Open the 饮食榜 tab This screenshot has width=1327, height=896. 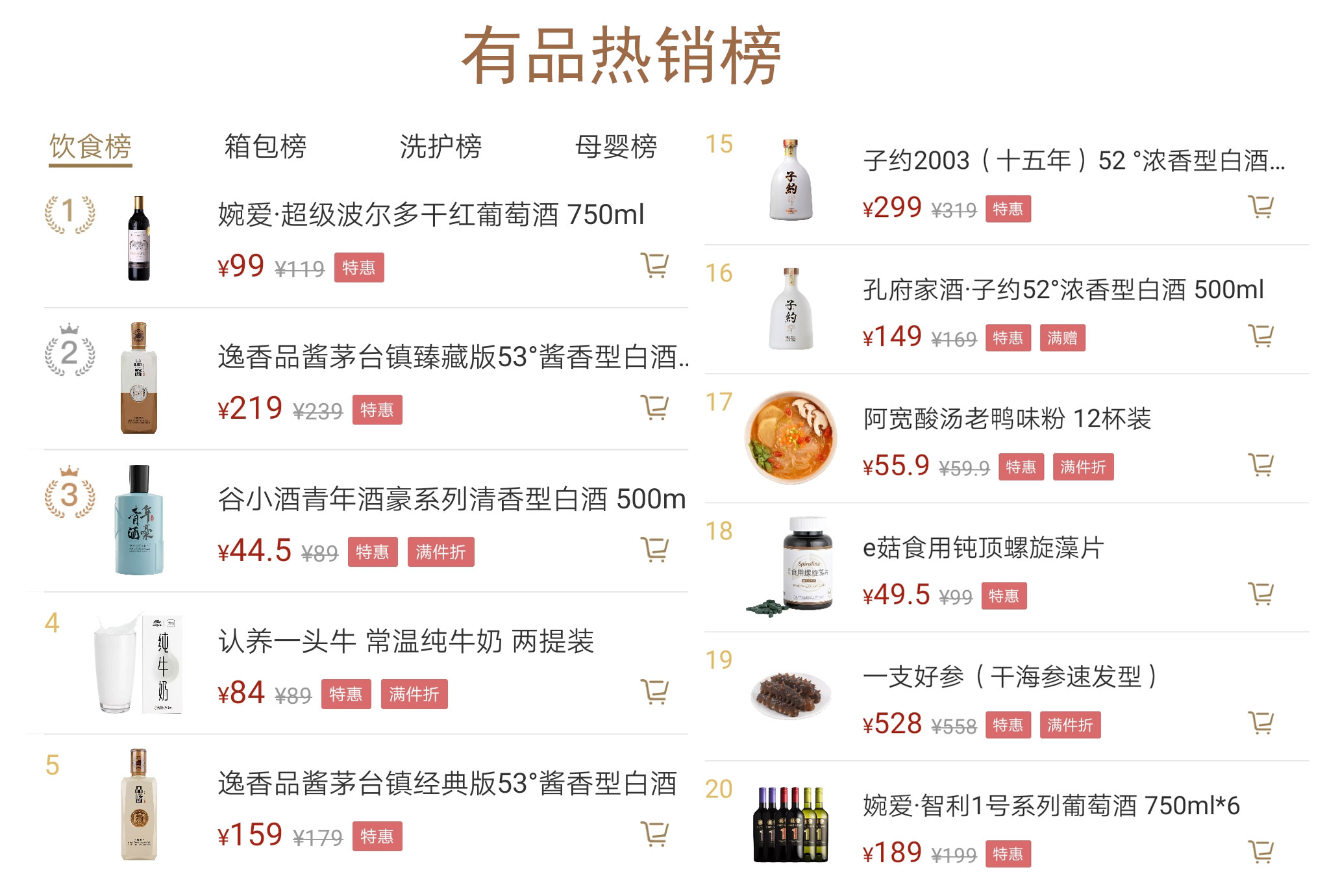point(90,147)
